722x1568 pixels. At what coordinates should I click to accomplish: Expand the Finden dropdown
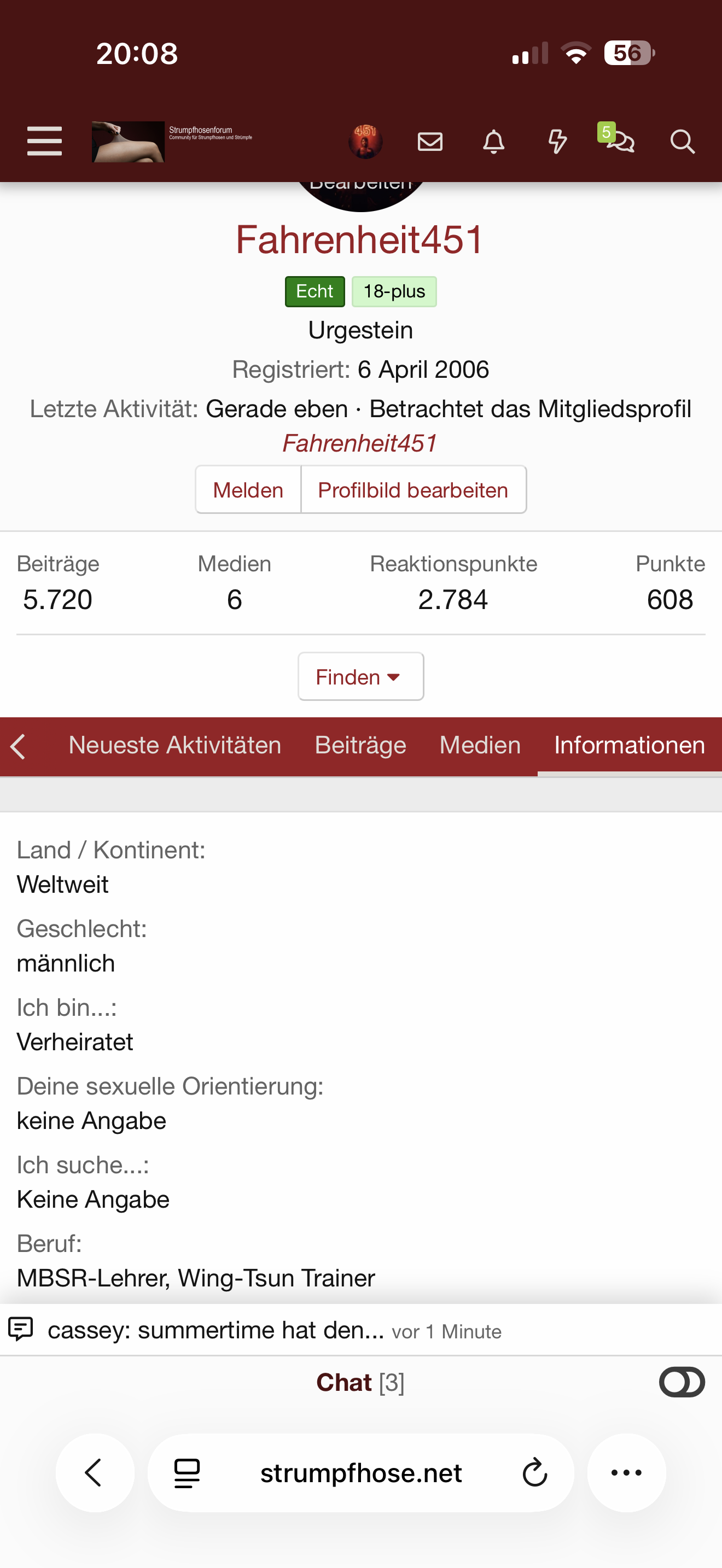360,677
